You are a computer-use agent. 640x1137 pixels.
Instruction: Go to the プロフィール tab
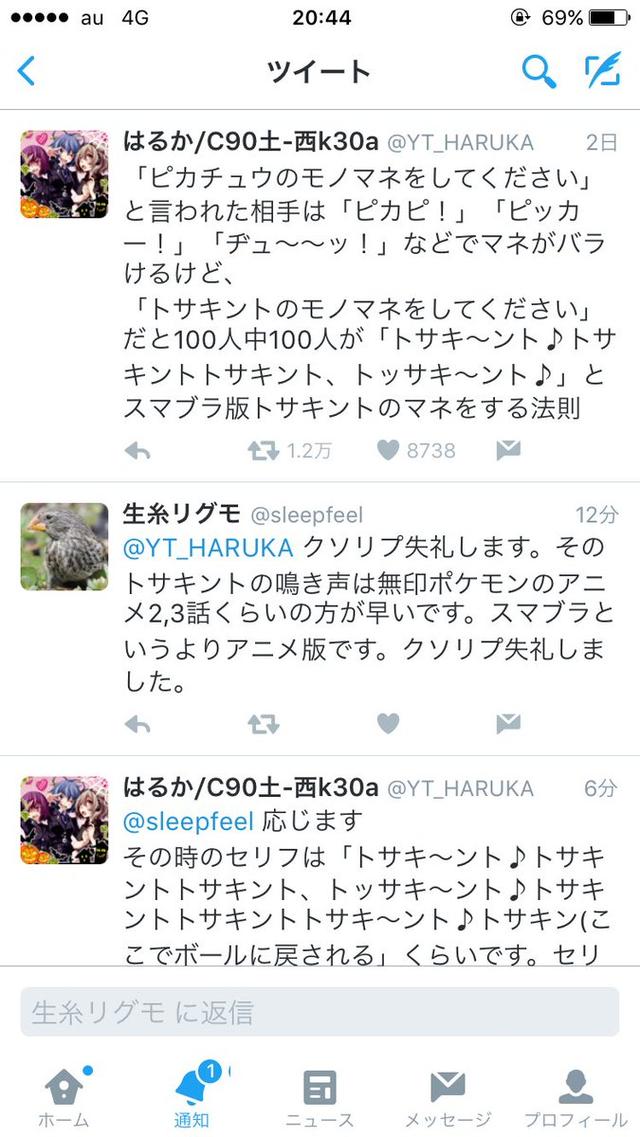coord(575,1095)
